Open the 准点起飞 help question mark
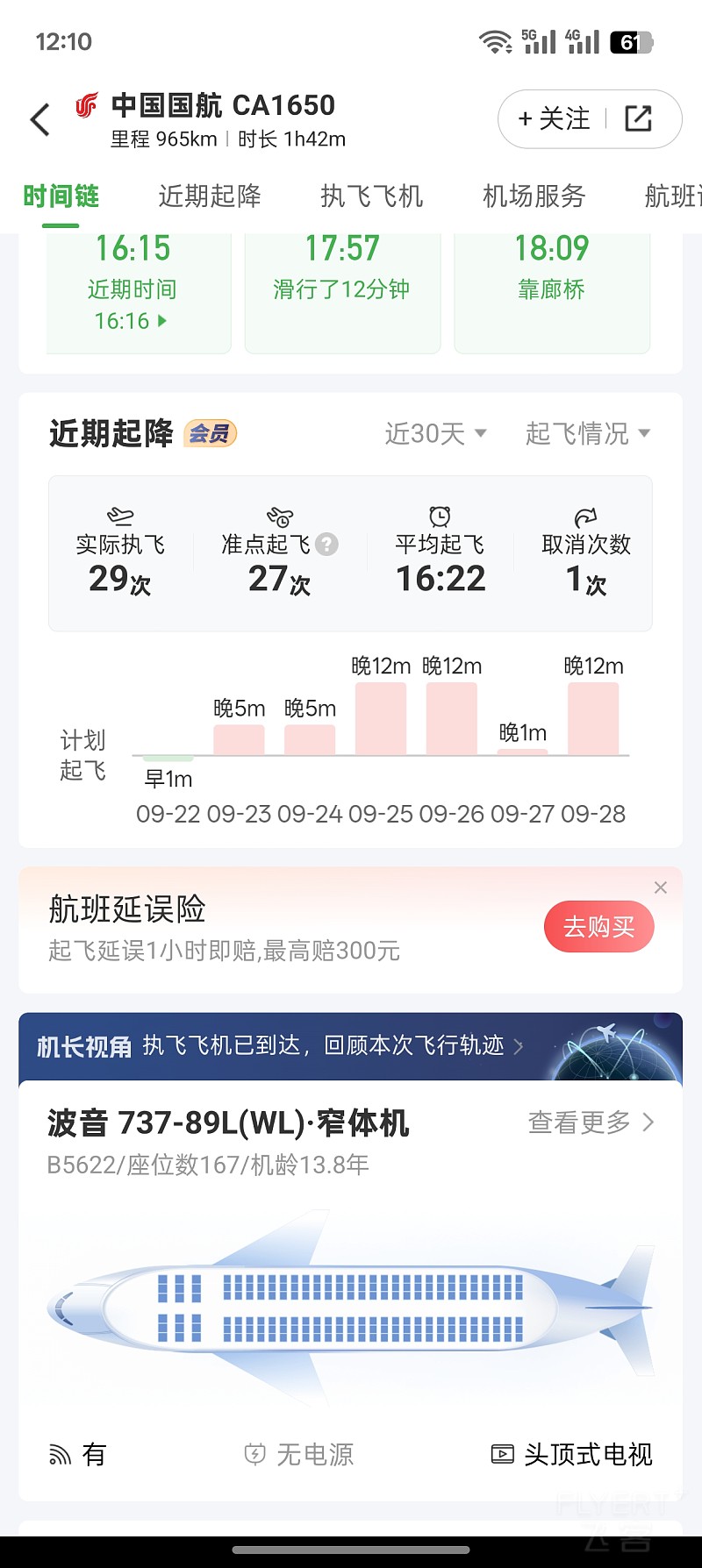 pos(327,545)
